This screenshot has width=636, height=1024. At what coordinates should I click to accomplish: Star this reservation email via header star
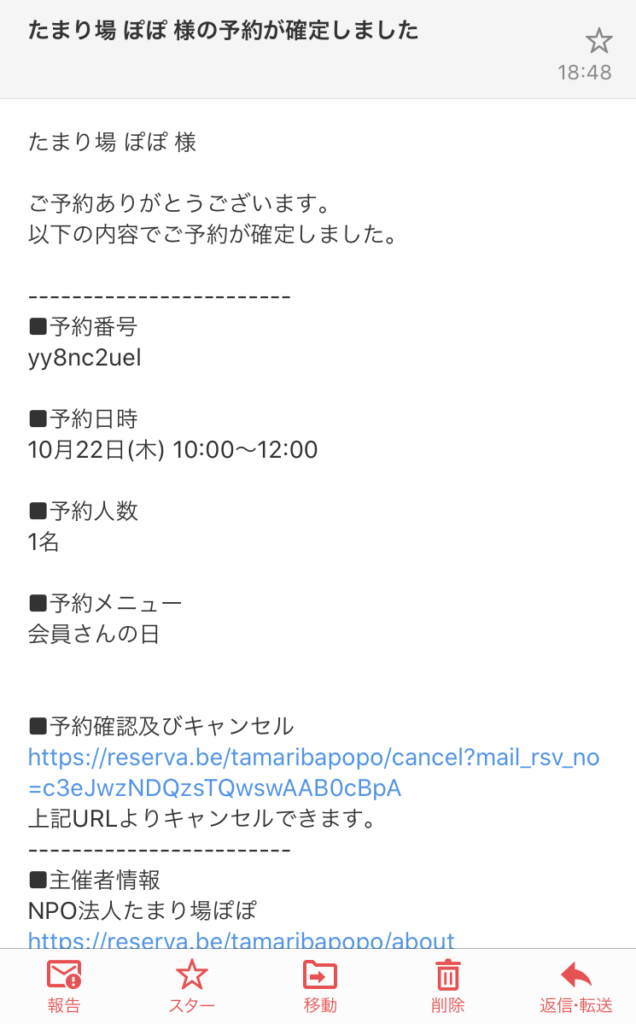click(598, 40)
